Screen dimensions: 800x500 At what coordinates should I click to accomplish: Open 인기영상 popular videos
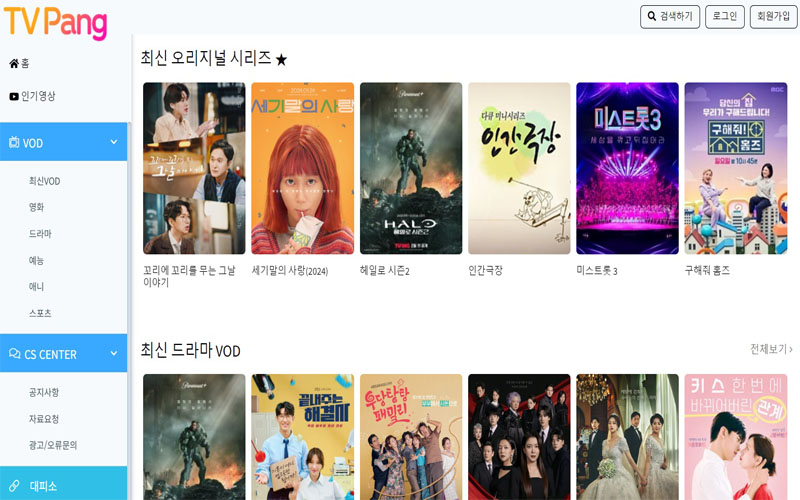[33, 96]
